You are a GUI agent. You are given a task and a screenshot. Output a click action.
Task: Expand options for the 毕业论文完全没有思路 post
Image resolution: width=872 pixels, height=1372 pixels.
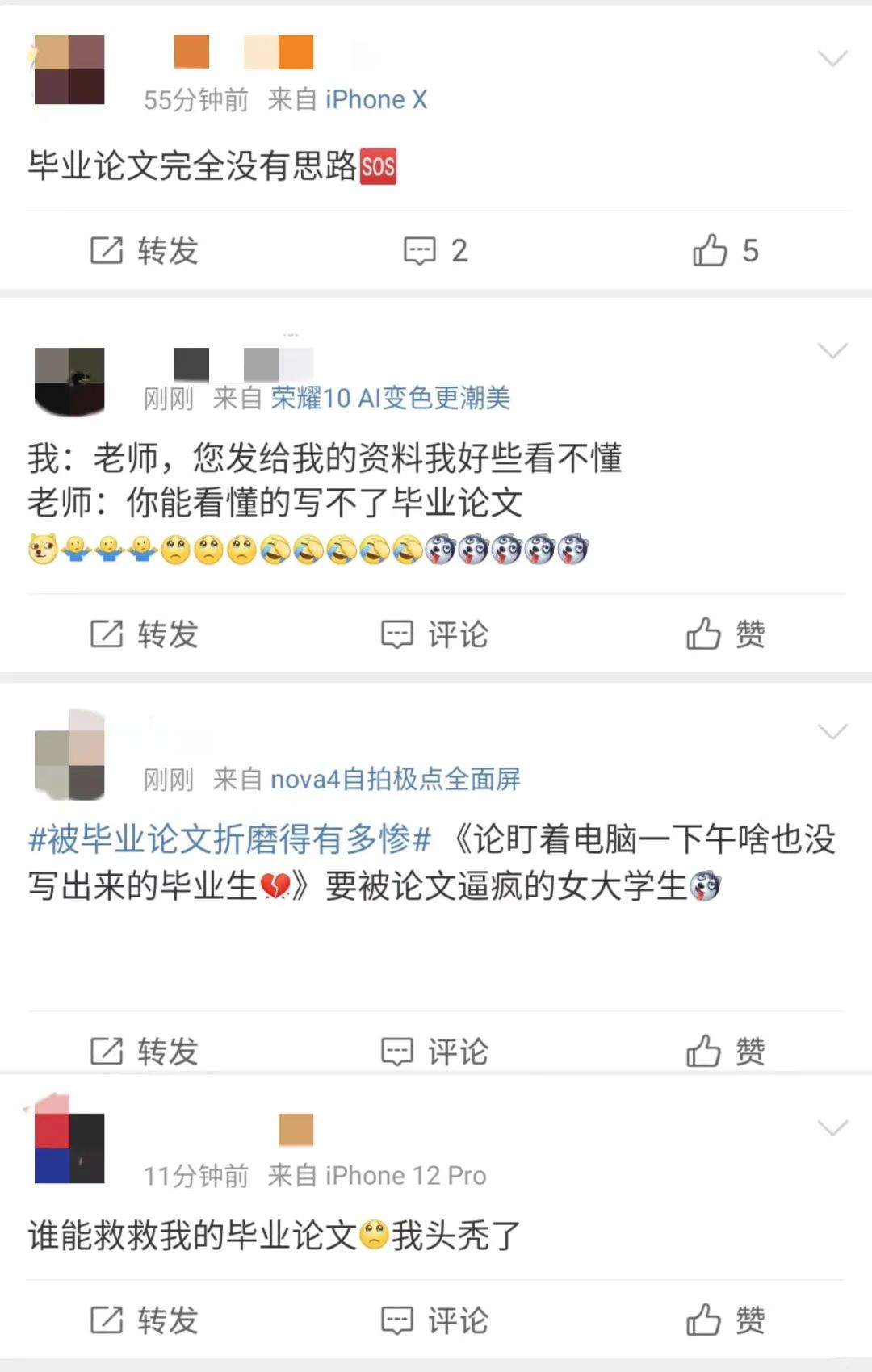[x=832, y=58]
